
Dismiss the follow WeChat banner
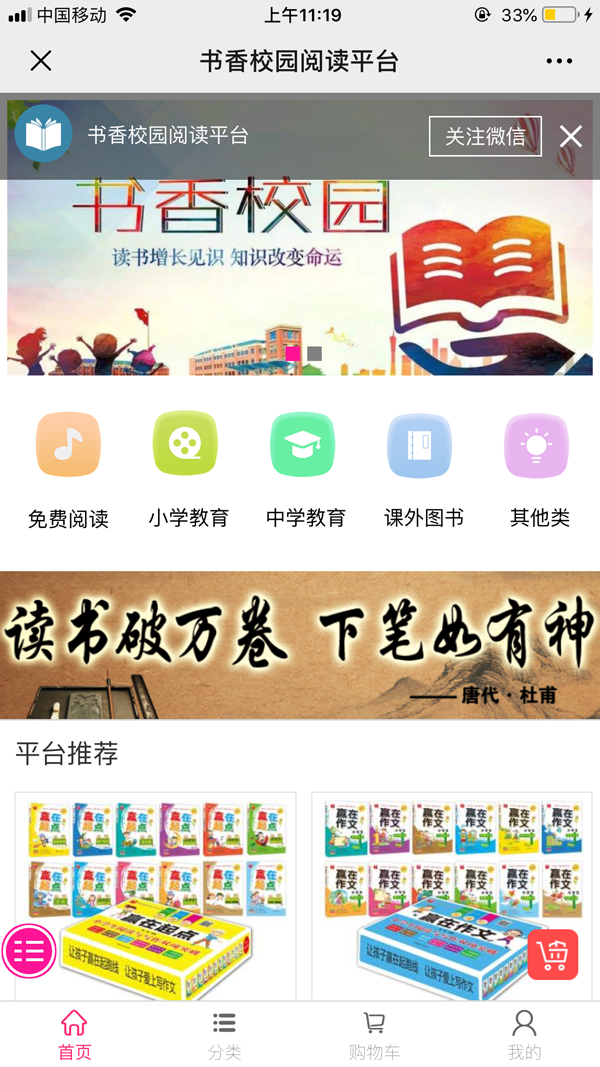(571, 137)
